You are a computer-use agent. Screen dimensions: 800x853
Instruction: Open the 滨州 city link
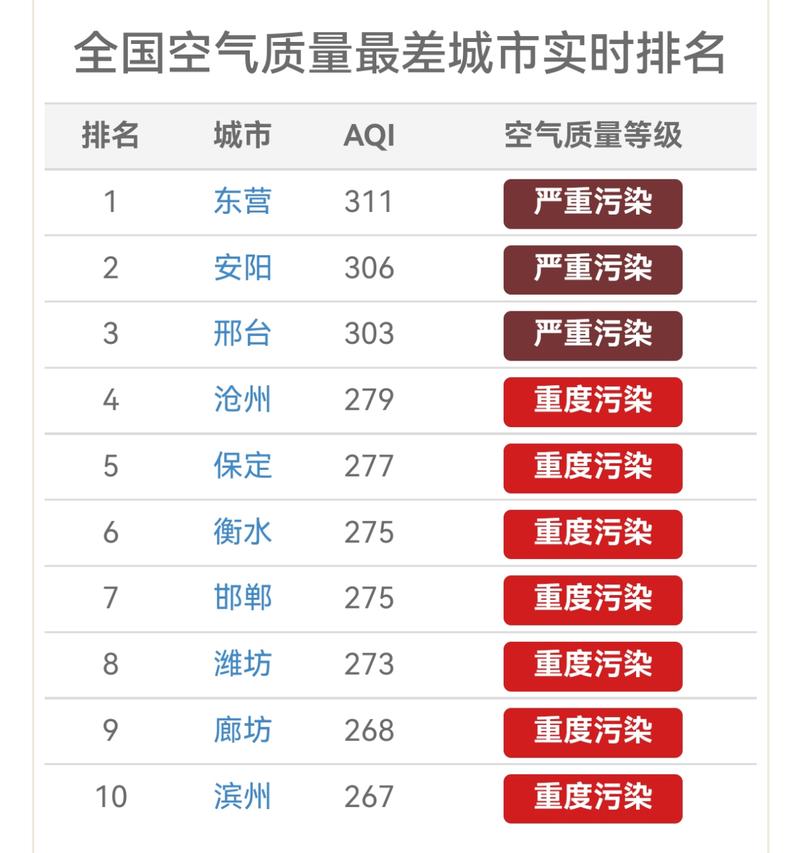click(x=242, y=797)
